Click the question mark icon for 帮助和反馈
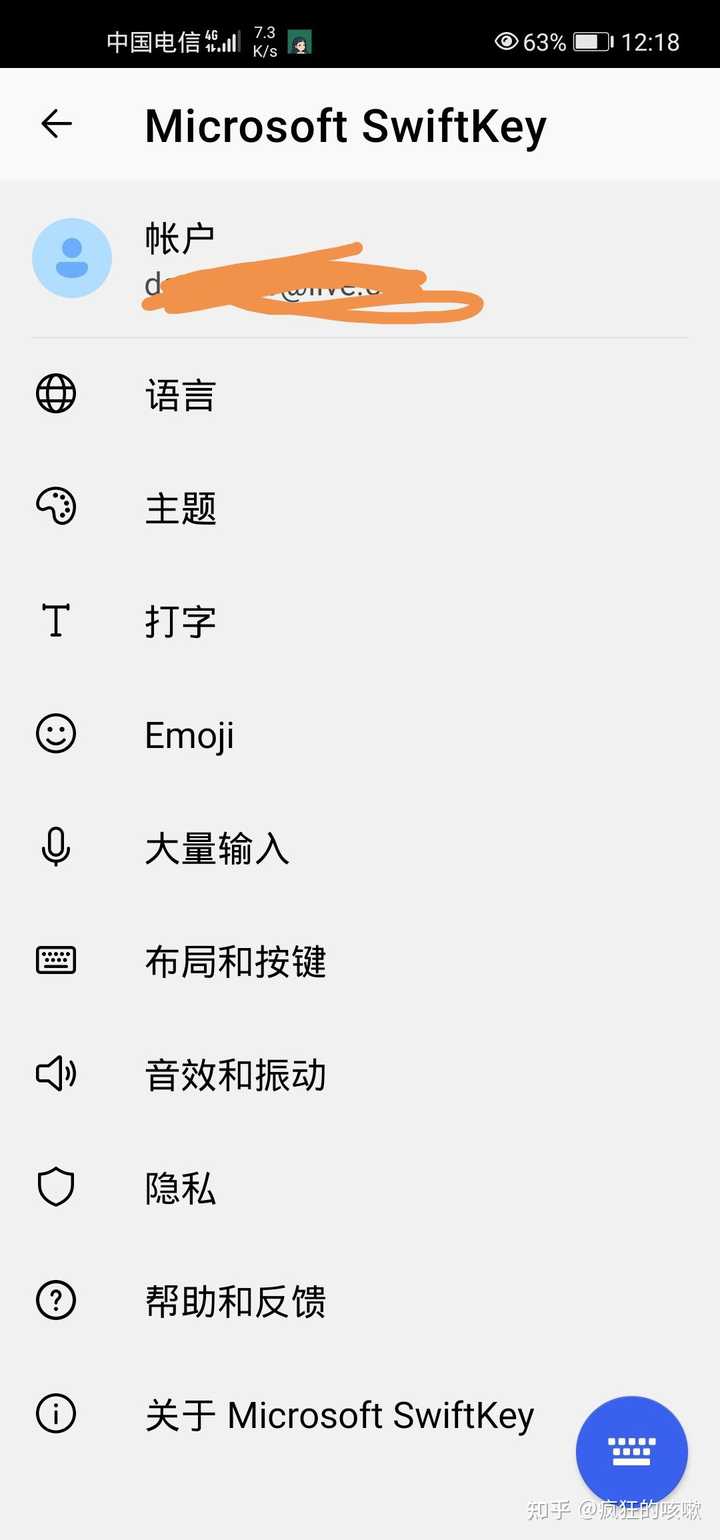Screen dimensions: 720x1540 pos(56,1301)
